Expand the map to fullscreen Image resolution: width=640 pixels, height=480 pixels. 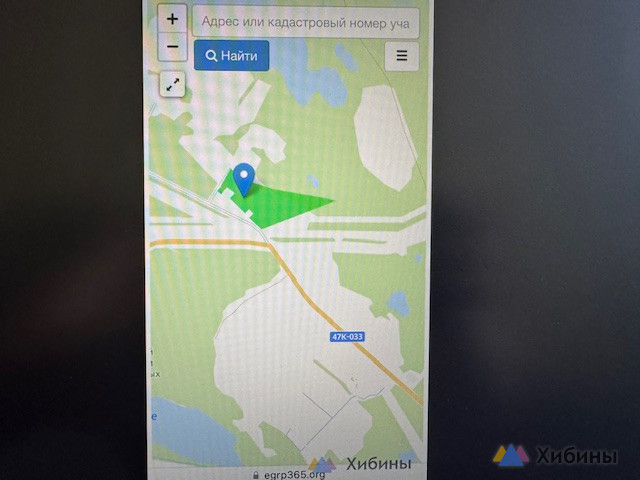click(174, 85)
